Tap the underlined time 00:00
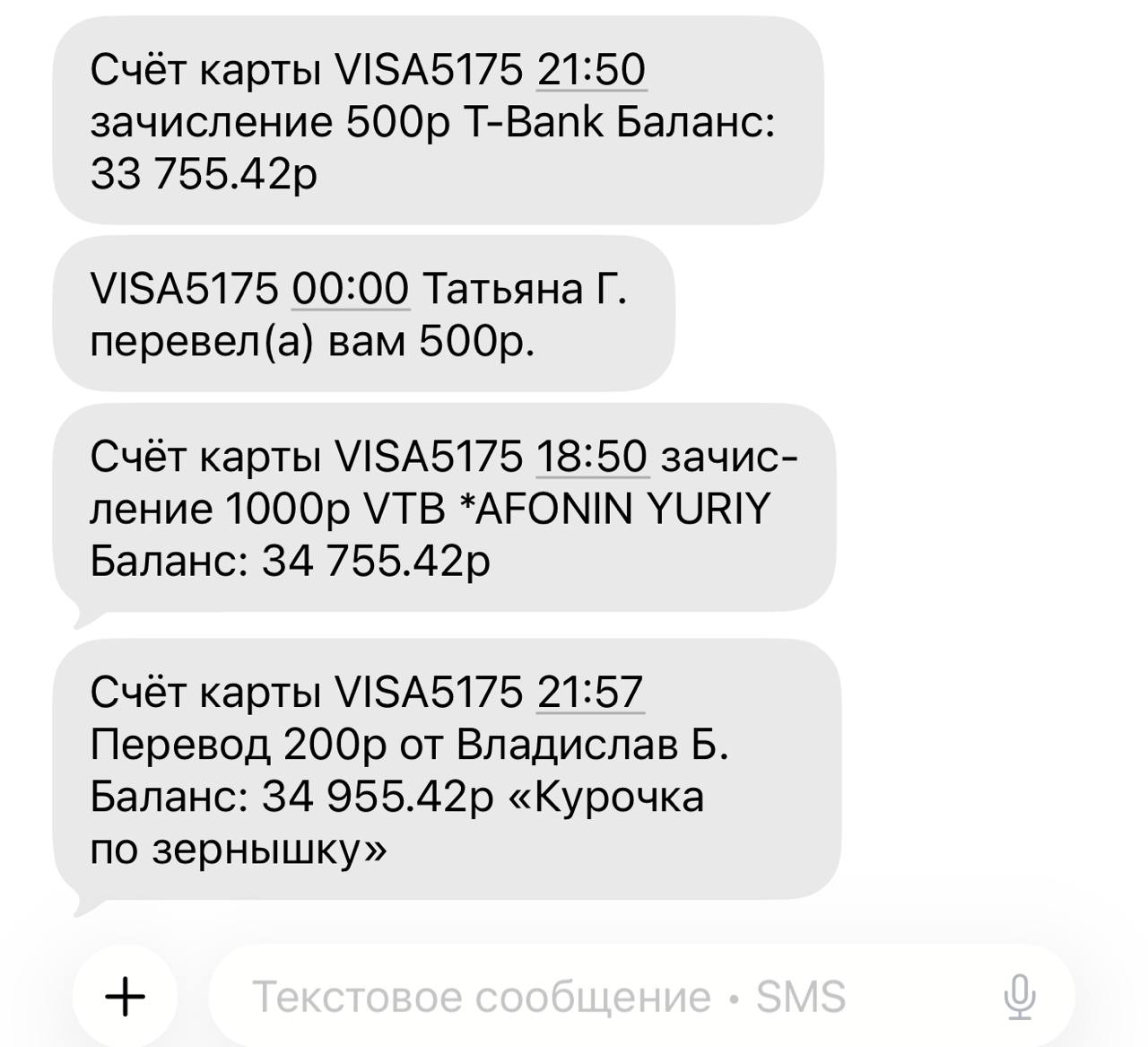 351,289
